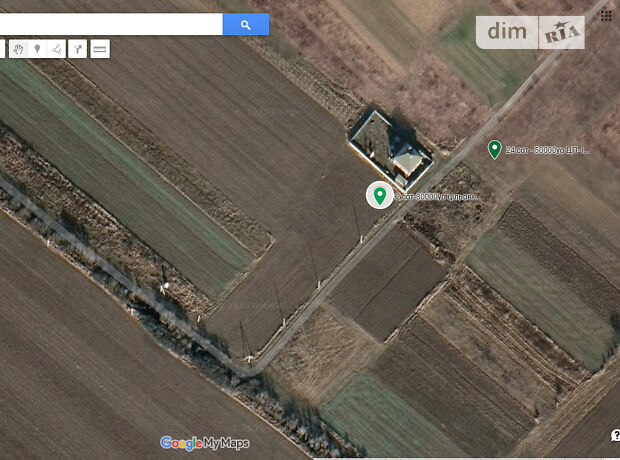
Task: Open the add directions tool
Action: pos(77,49)
